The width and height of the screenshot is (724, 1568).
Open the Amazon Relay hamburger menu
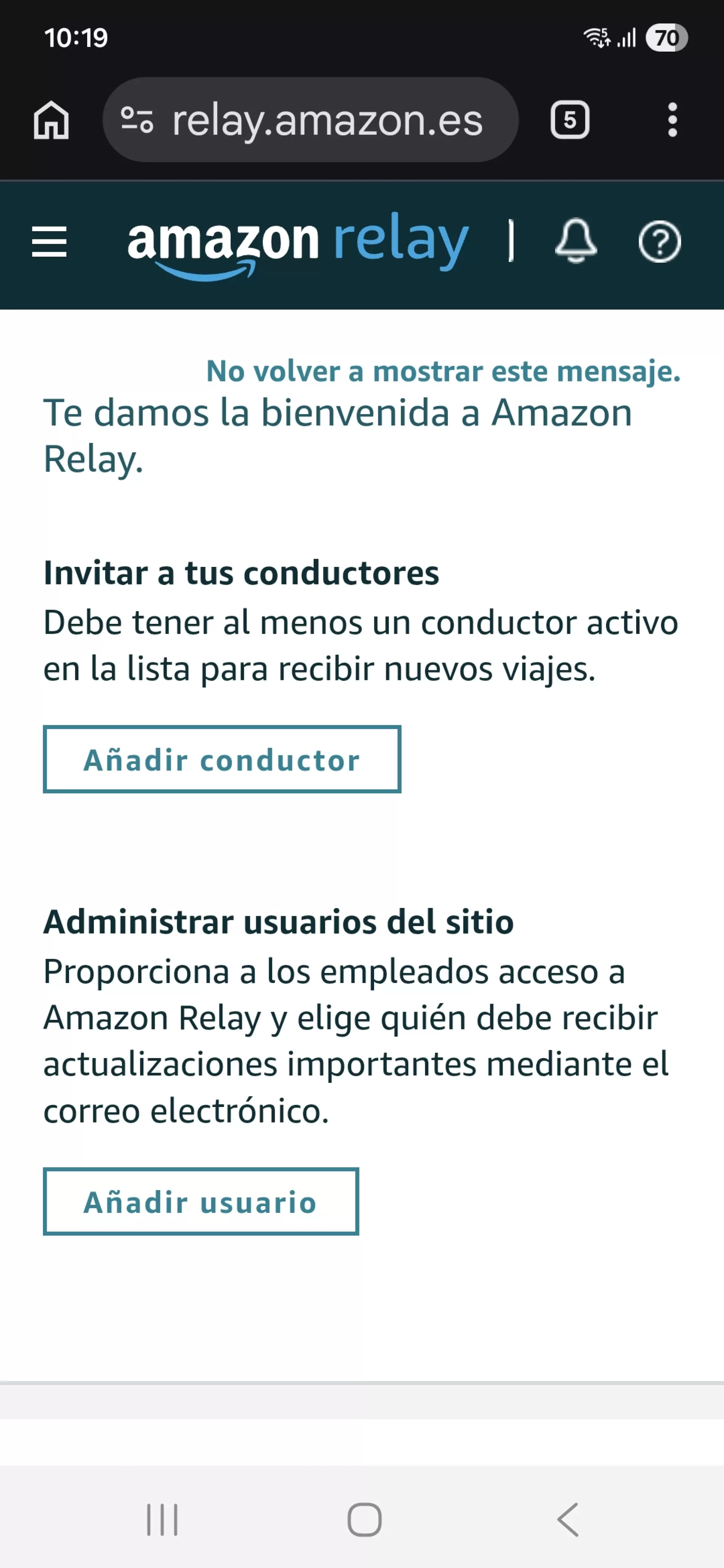(49, 242)
